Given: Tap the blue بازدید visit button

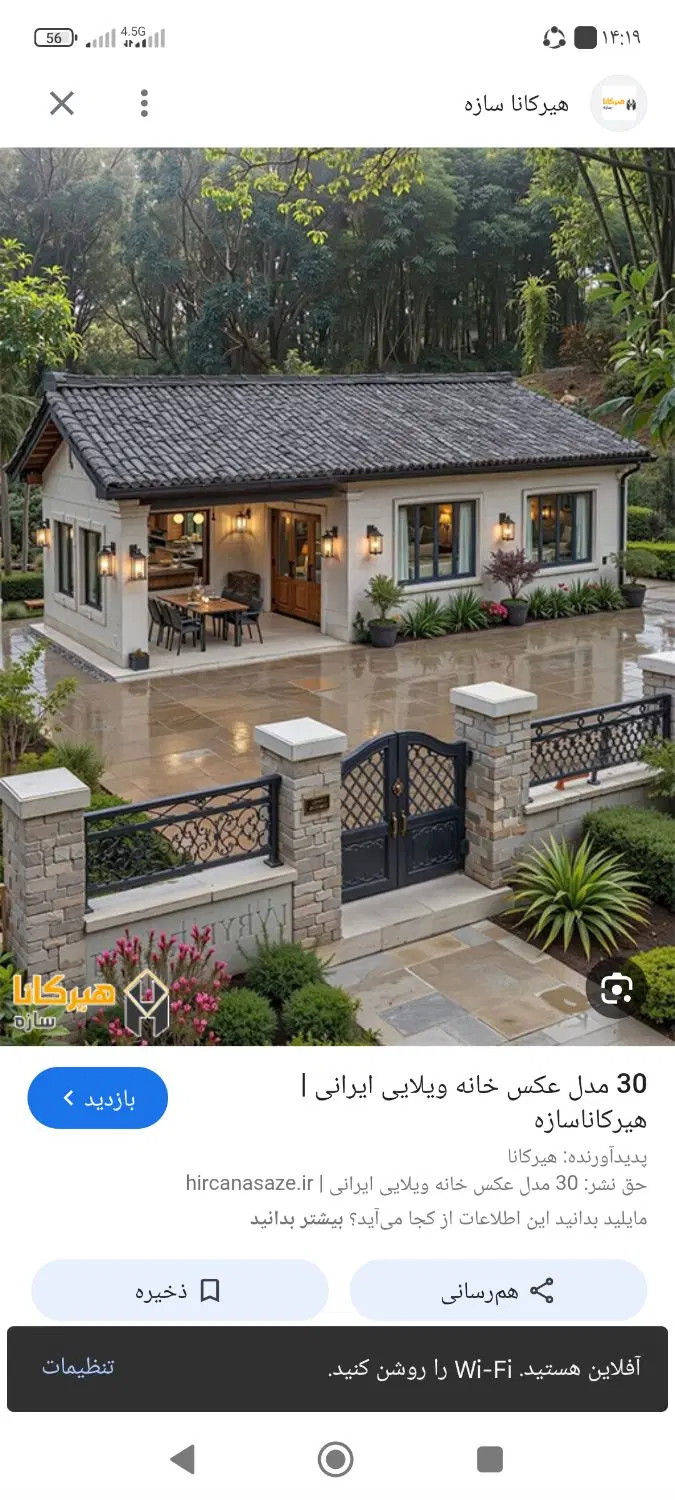Looking at the screenshot, I should pos(98,1098).
